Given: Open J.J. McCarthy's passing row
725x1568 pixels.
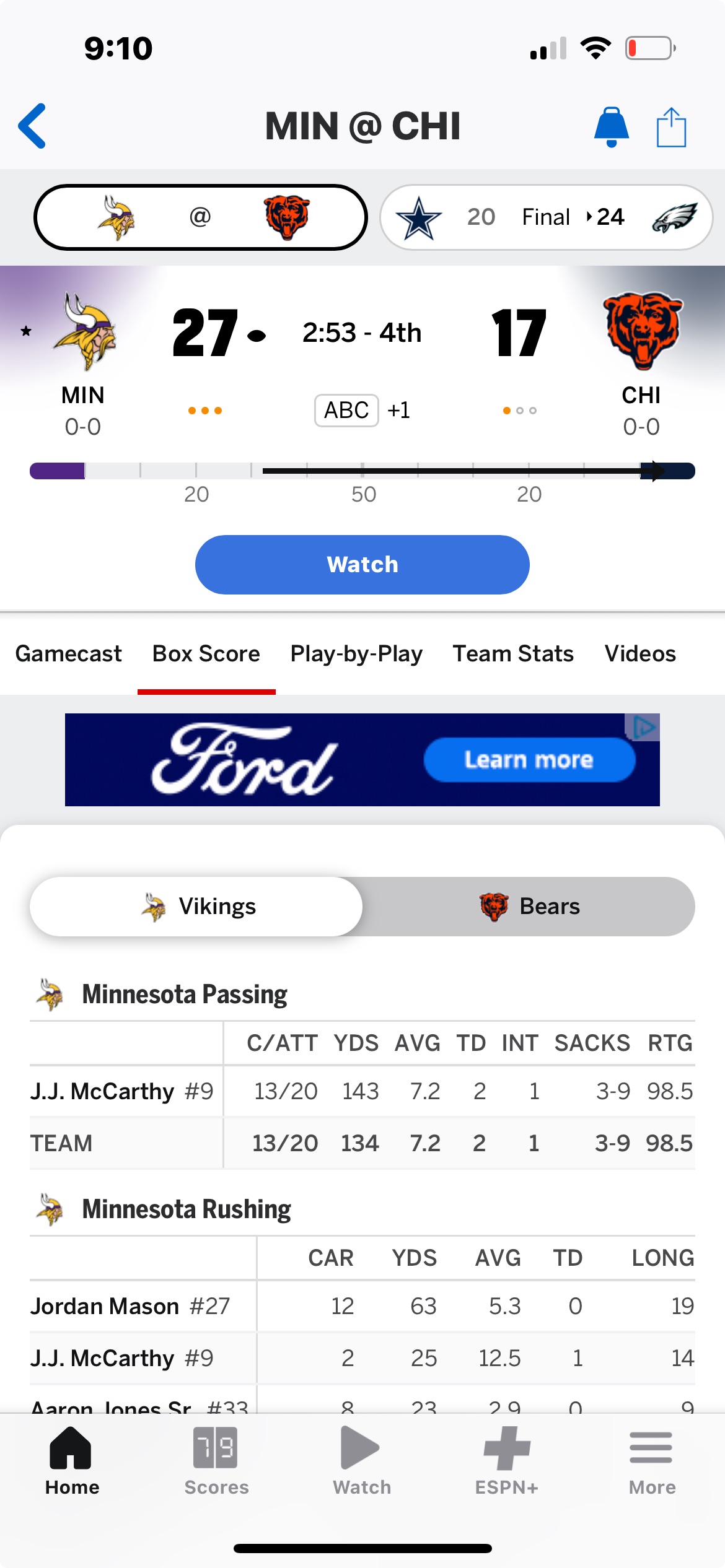Looking at the screenshot, I should (121, 1091).
